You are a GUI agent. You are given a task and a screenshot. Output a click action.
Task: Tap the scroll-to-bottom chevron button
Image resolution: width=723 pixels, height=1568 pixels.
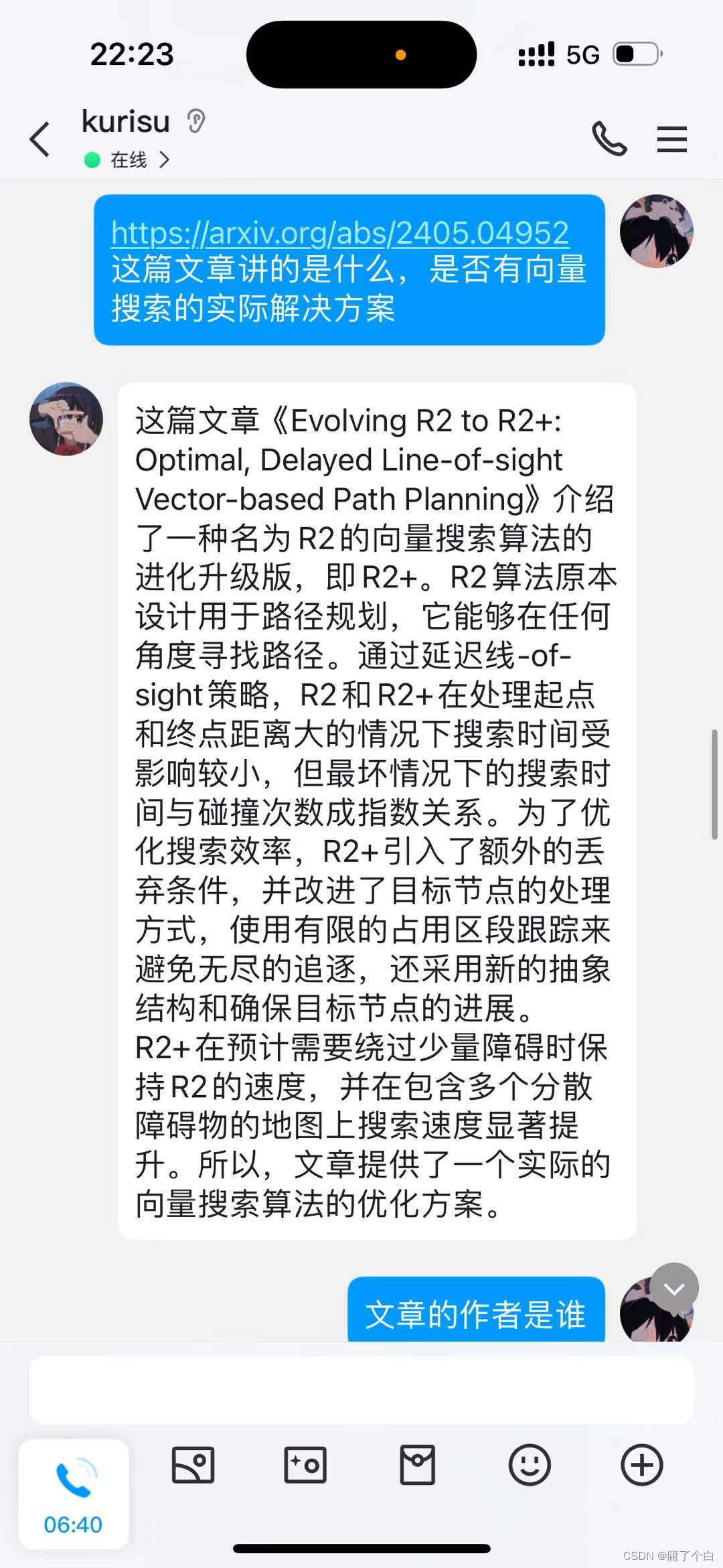pos(674,1287)
